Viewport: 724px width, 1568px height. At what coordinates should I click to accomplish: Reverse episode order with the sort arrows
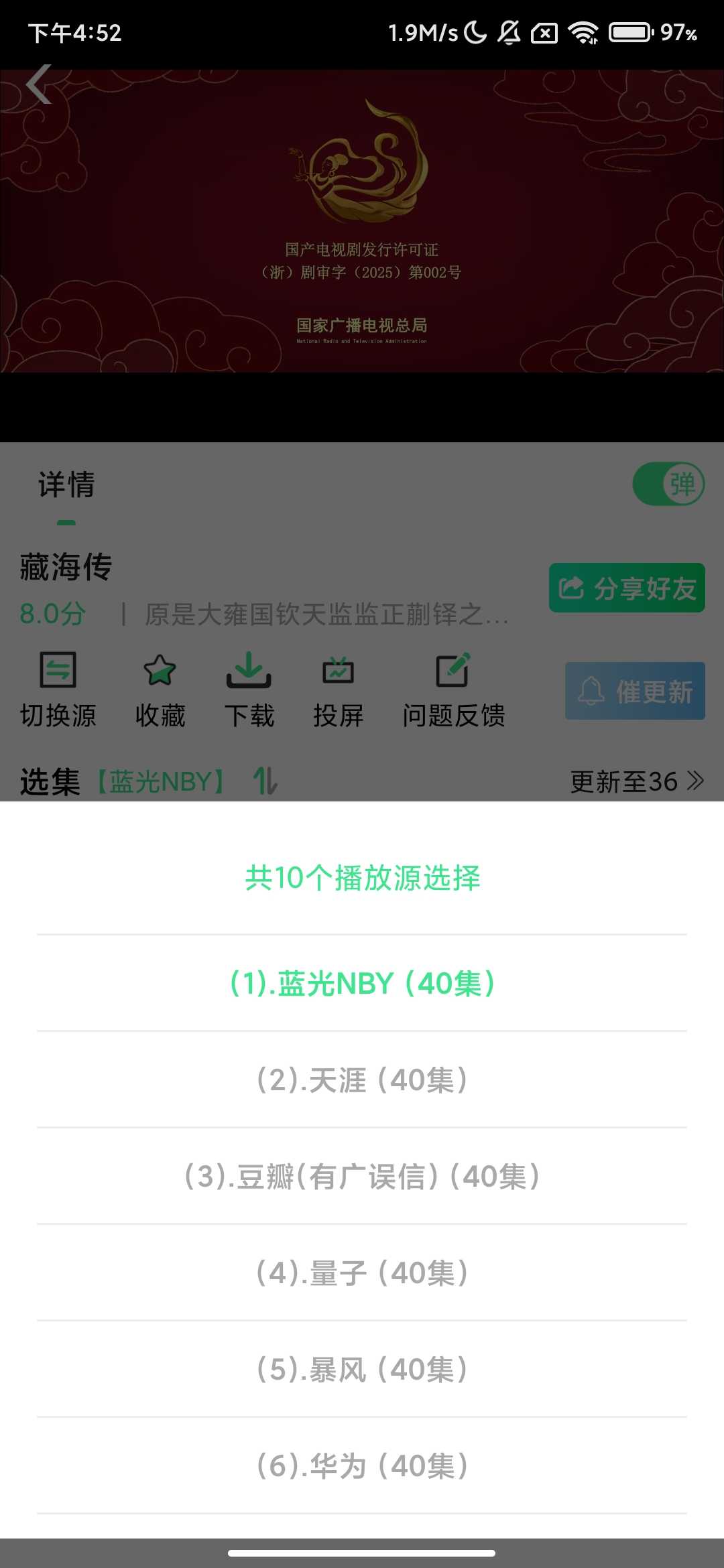point(265,781)
